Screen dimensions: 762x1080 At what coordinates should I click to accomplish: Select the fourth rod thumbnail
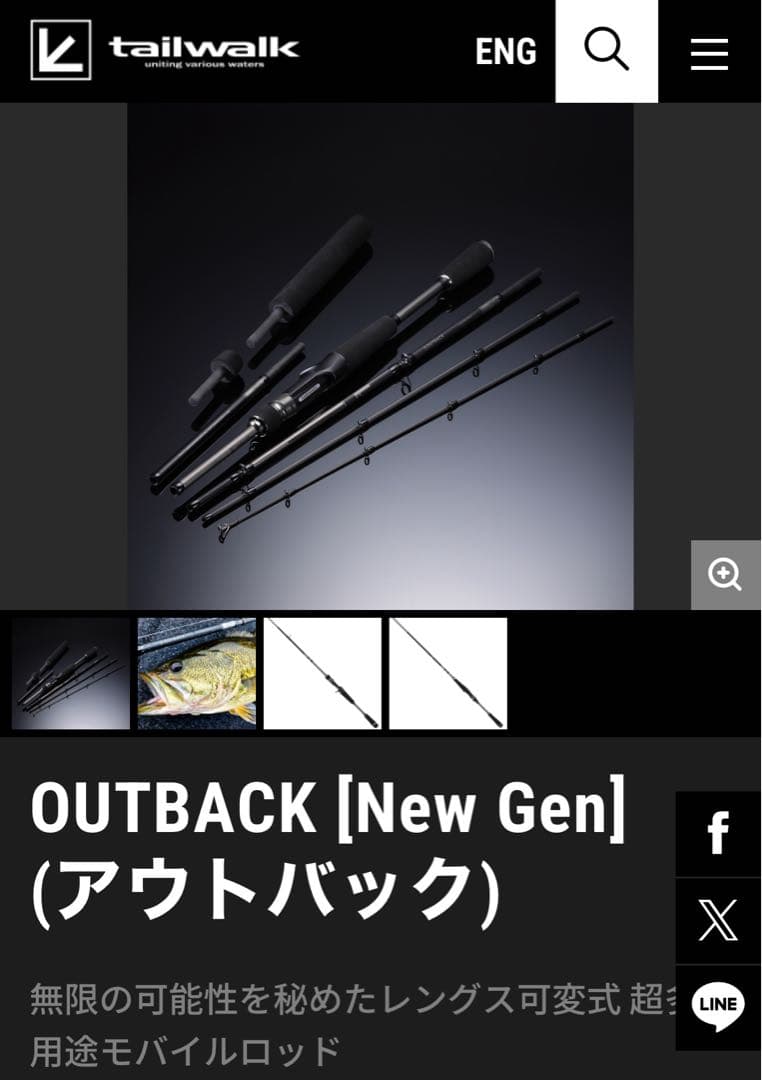tap(447, 673)
